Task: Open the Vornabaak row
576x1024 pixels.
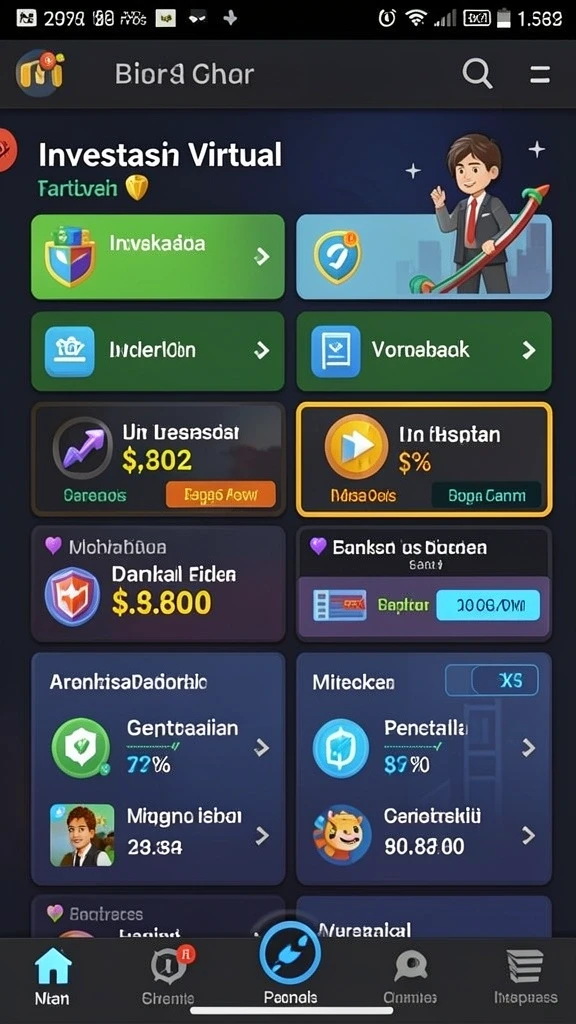Action: click(424, 351)
